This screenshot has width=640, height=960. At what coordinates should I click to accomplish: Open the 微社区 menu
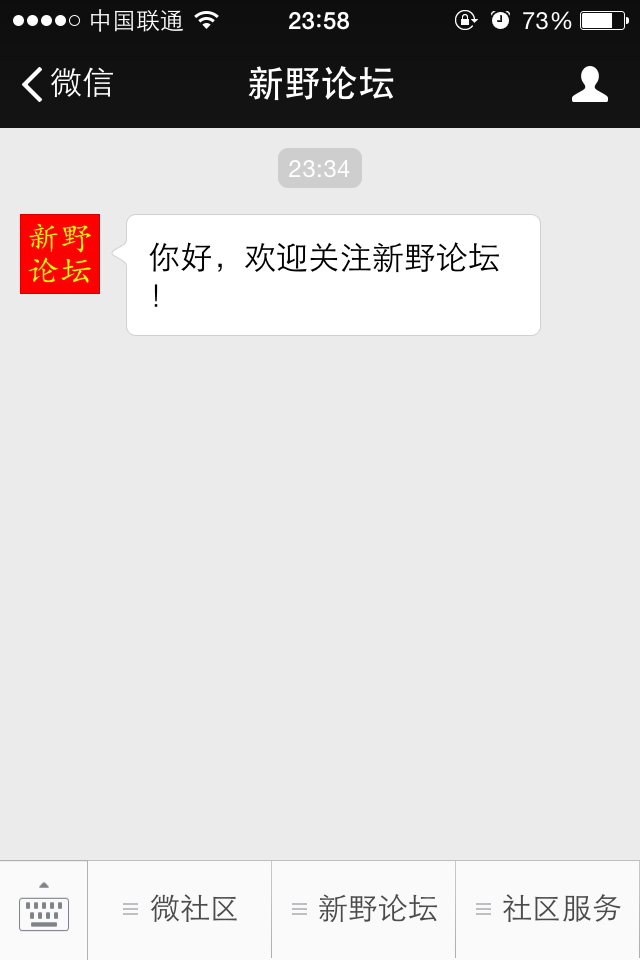tap(180, 909)
